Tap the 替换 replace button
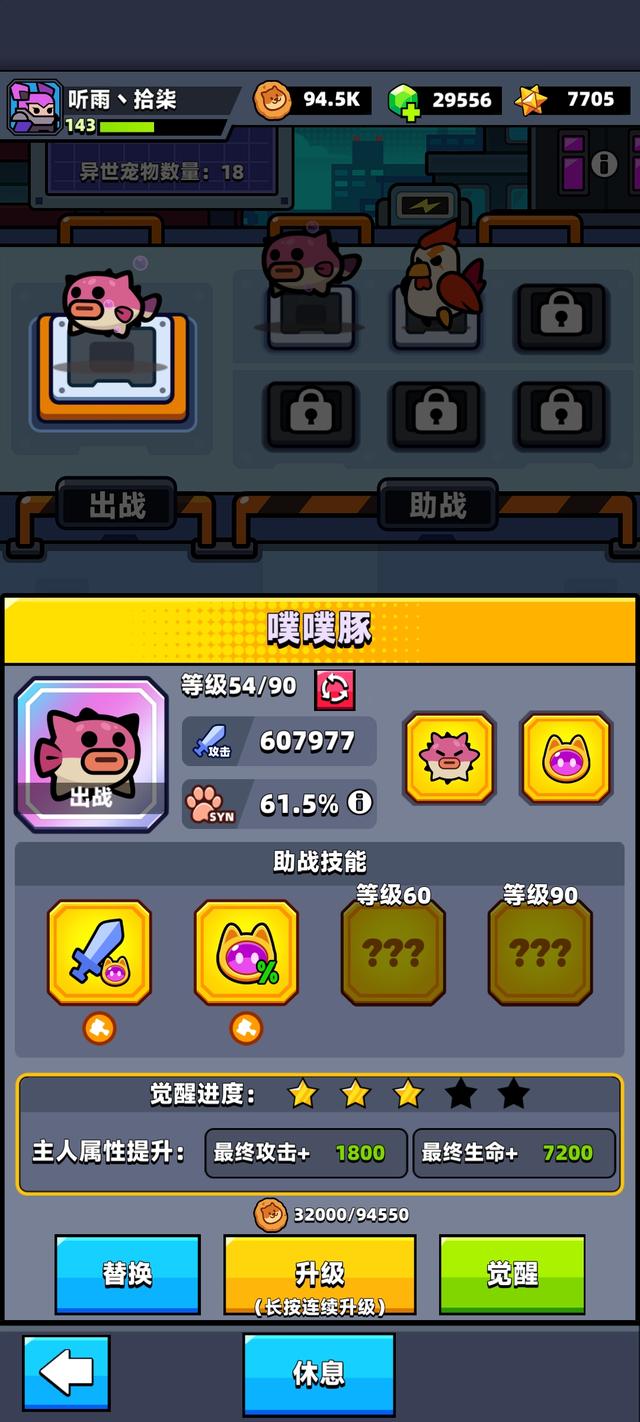The width and height of the screenshot is (640, 1422). pos(127,1273)
